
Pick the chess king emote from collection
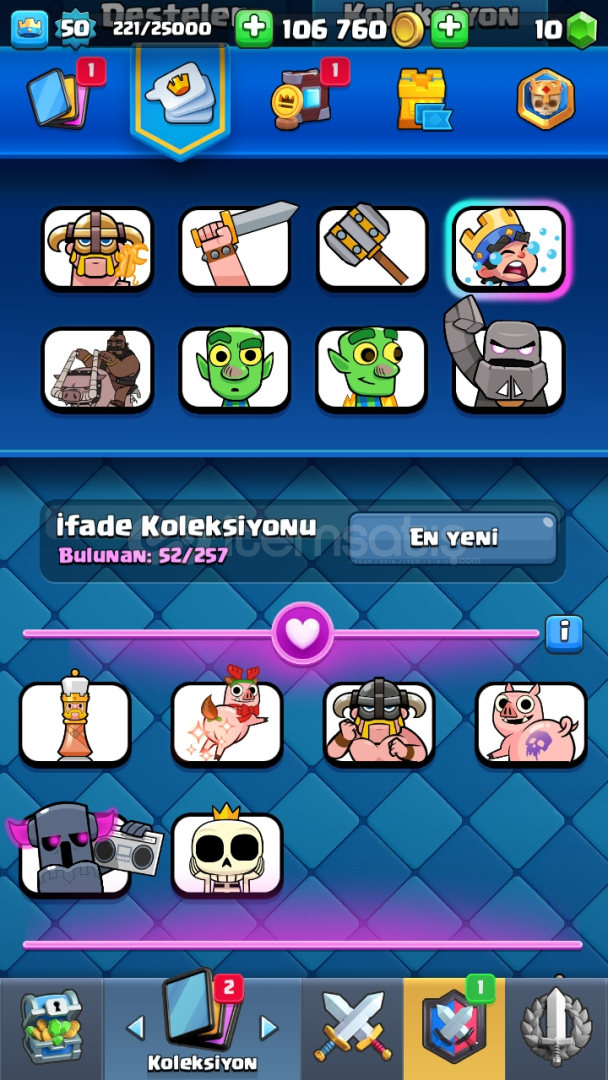[x=75, y=723]
